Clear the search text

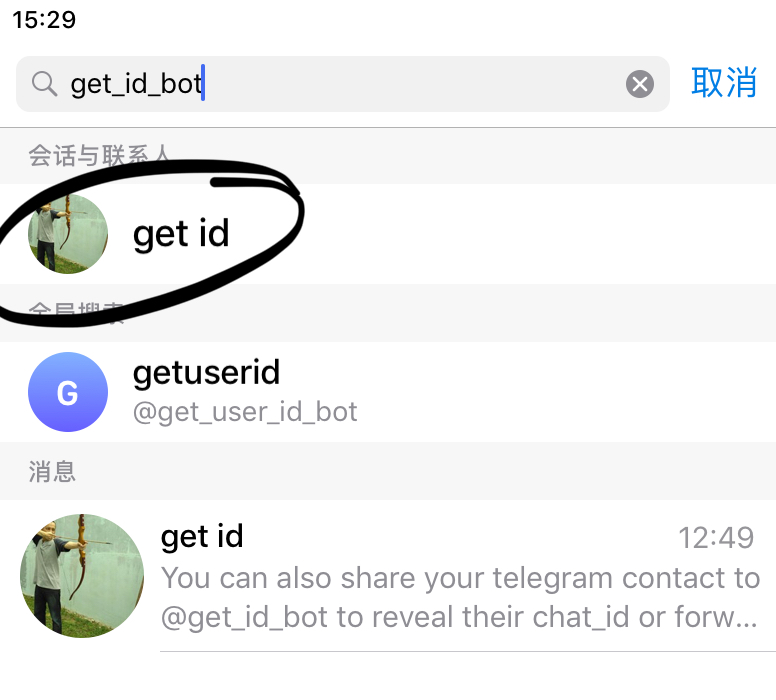click(x=640, y=84)
